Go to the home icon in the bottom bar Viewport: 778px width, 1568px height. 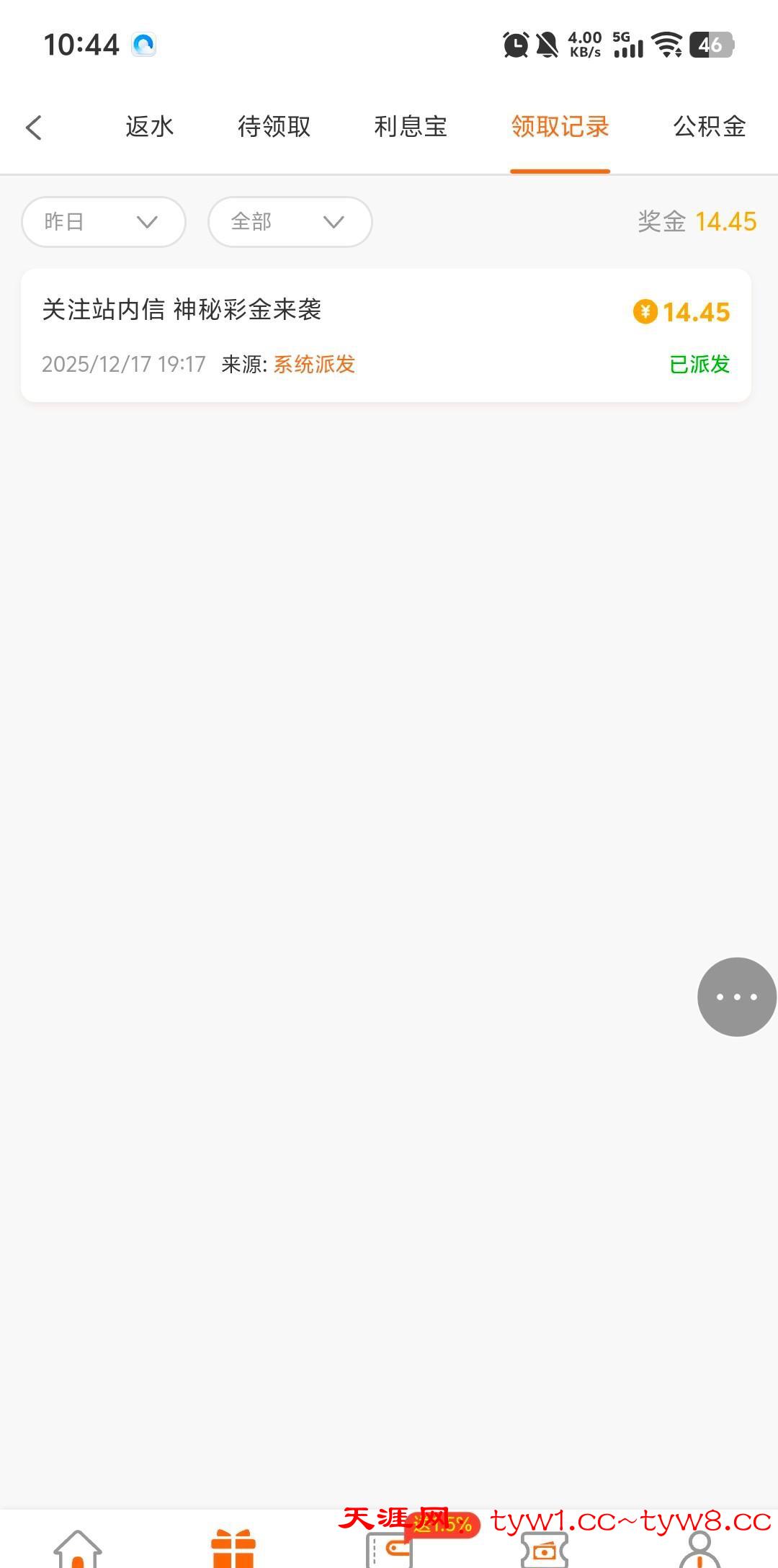[78, 1549]
